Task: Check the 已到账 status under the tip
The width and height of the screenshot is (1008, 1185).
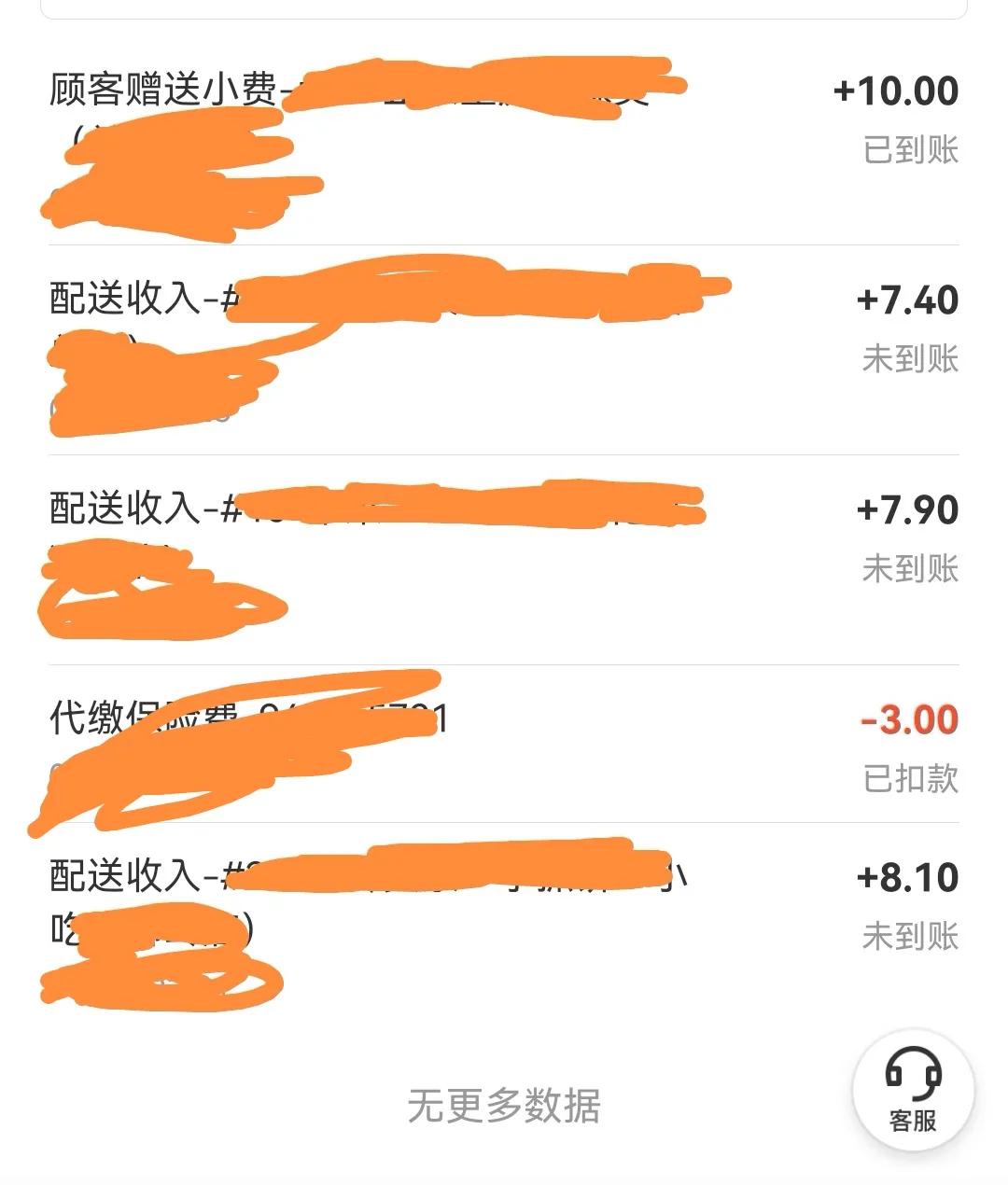Action: point(910,151)
